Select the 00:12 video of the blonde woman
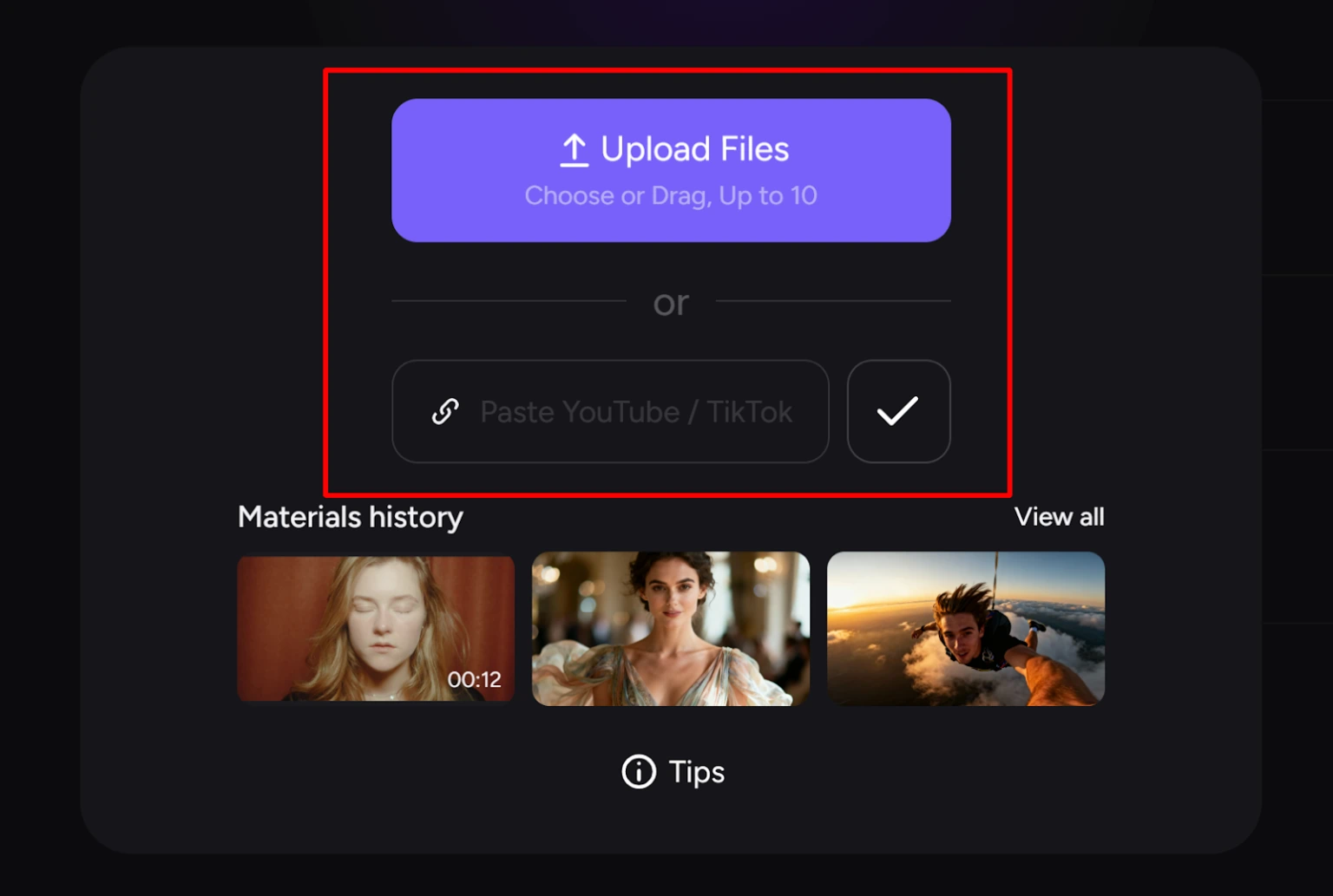The width and height of the screenshot is (1333, 896). point(376,629)
